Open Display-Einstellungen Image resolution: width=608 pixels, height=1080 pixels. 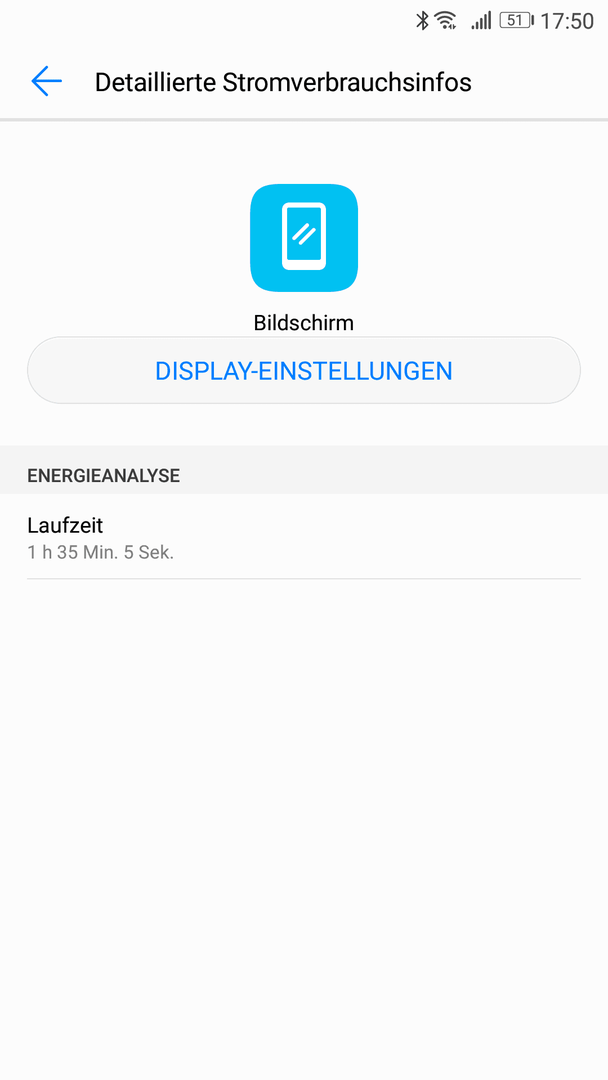(x=304, y=370)
